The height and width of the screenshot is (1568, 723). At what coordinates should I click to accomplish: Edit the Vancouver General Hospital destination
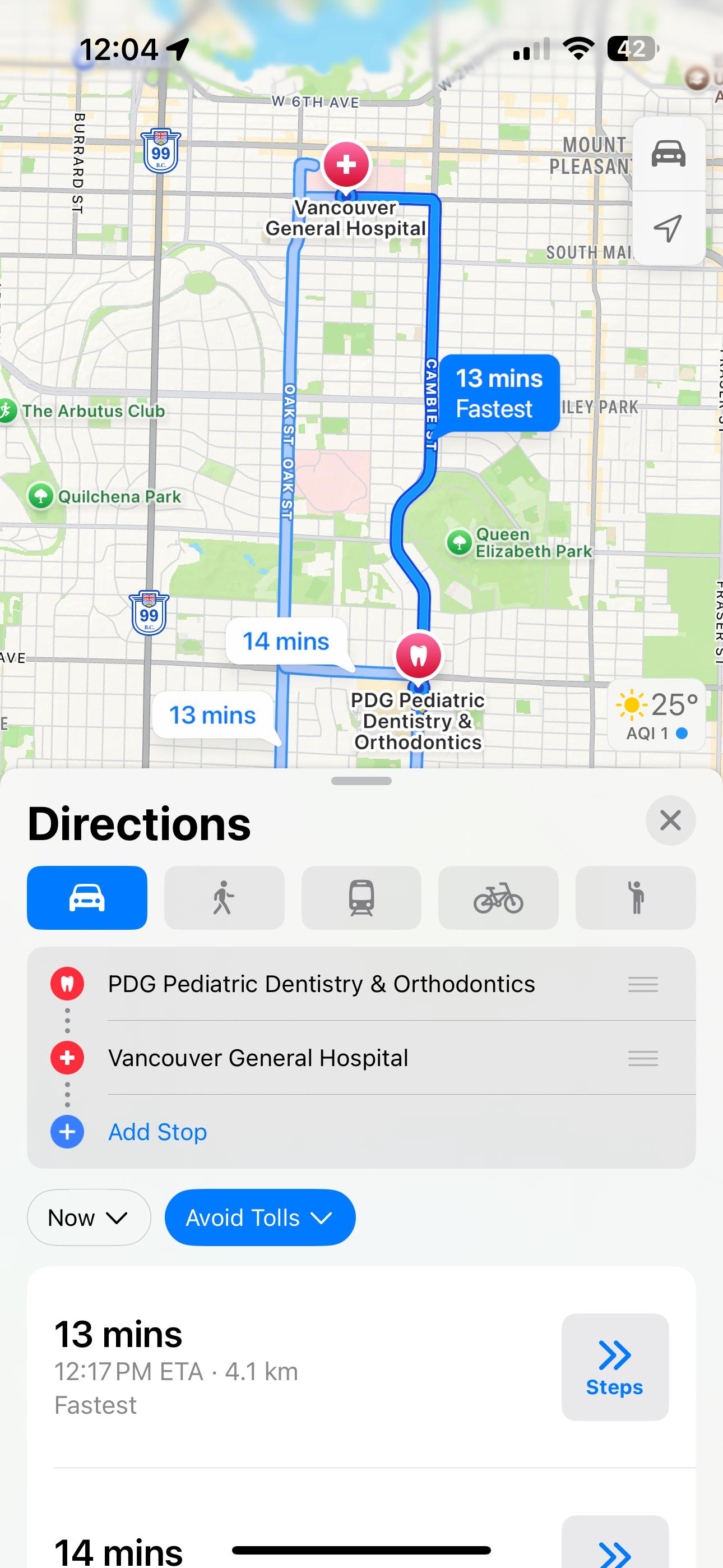[x=258, y=1058]
